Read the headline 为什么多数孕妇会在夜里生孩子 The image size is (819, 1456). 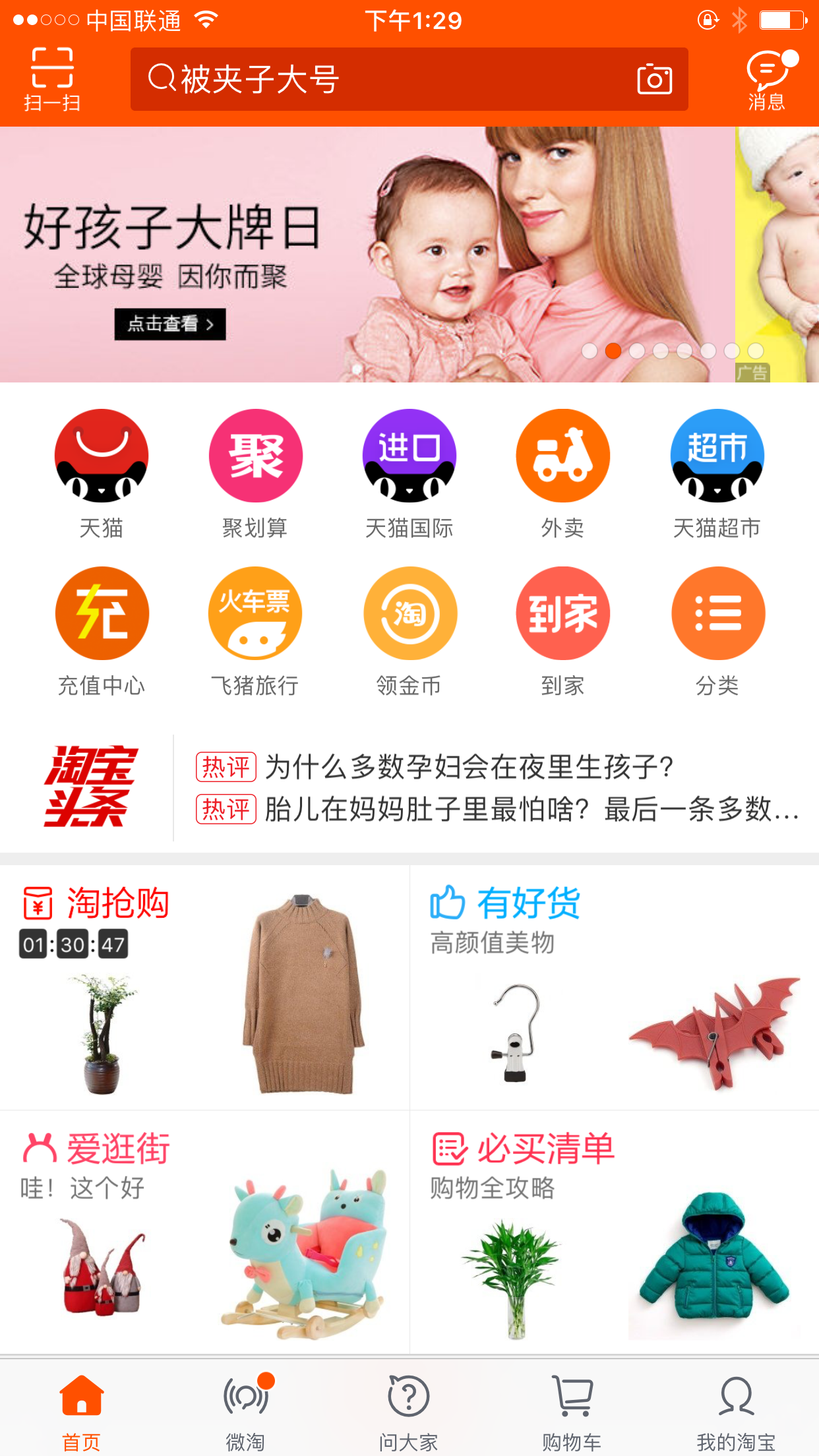click(468, 768)
